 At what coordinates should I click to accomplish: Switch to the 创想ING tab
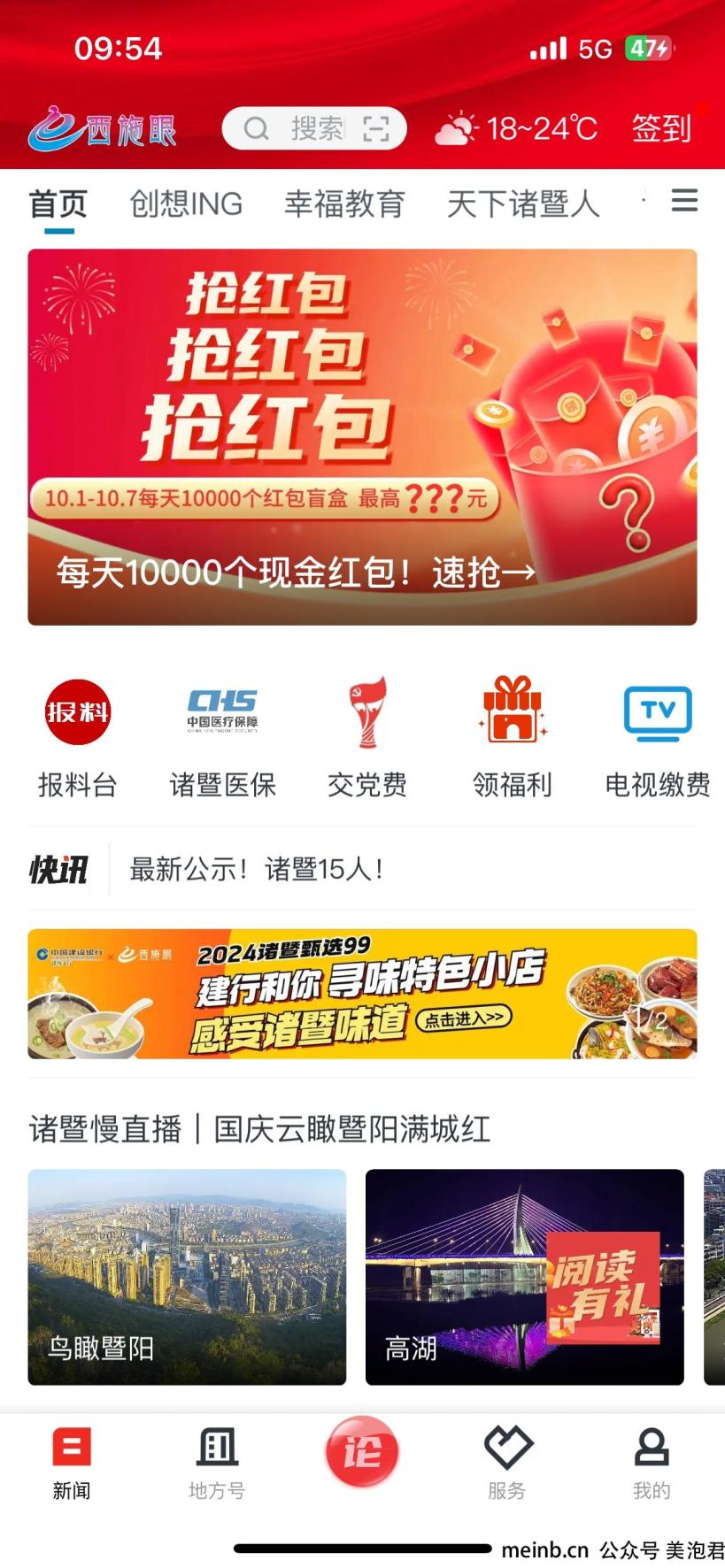pos(186,204)
